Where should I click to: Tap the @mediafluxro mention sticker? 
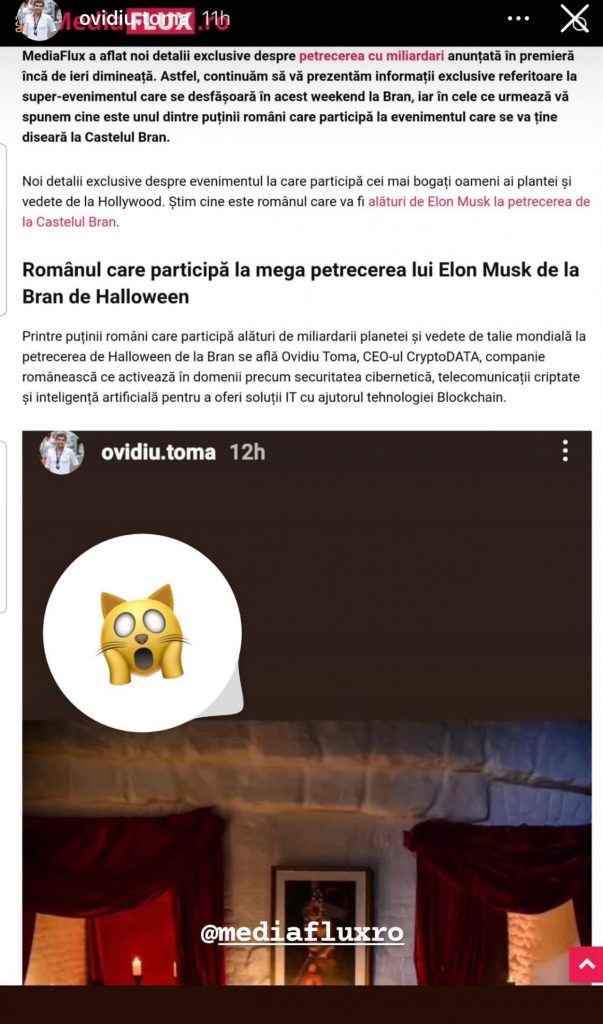point(302,933)
